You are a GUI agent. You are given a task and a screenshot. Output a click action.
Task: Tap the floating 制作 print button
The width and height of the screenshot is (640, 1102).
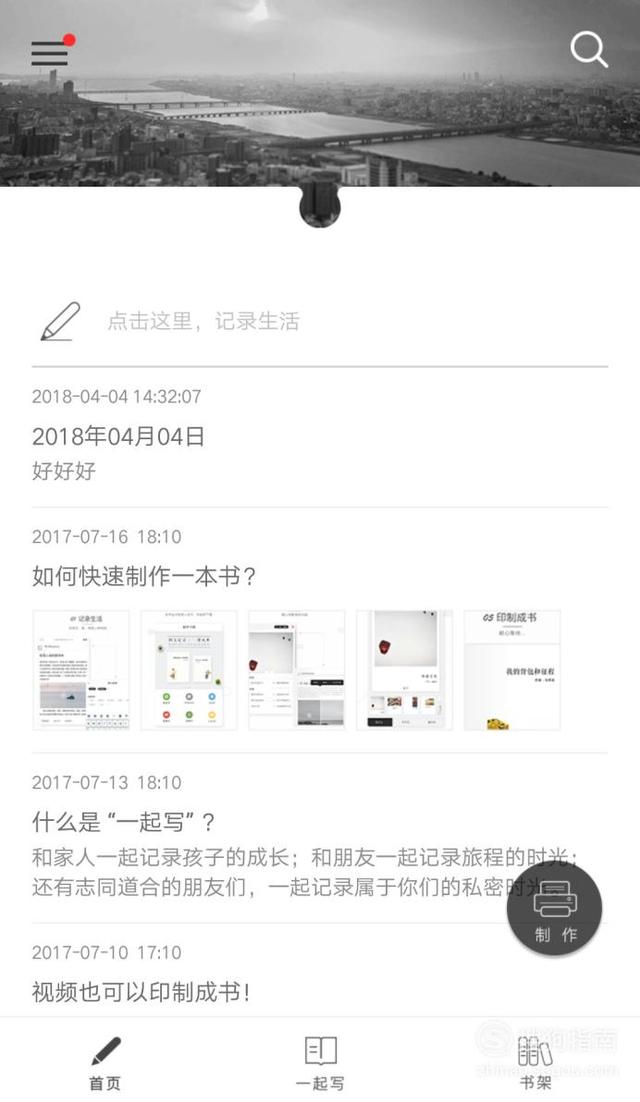pyautogui.click(x=555, y=908)
